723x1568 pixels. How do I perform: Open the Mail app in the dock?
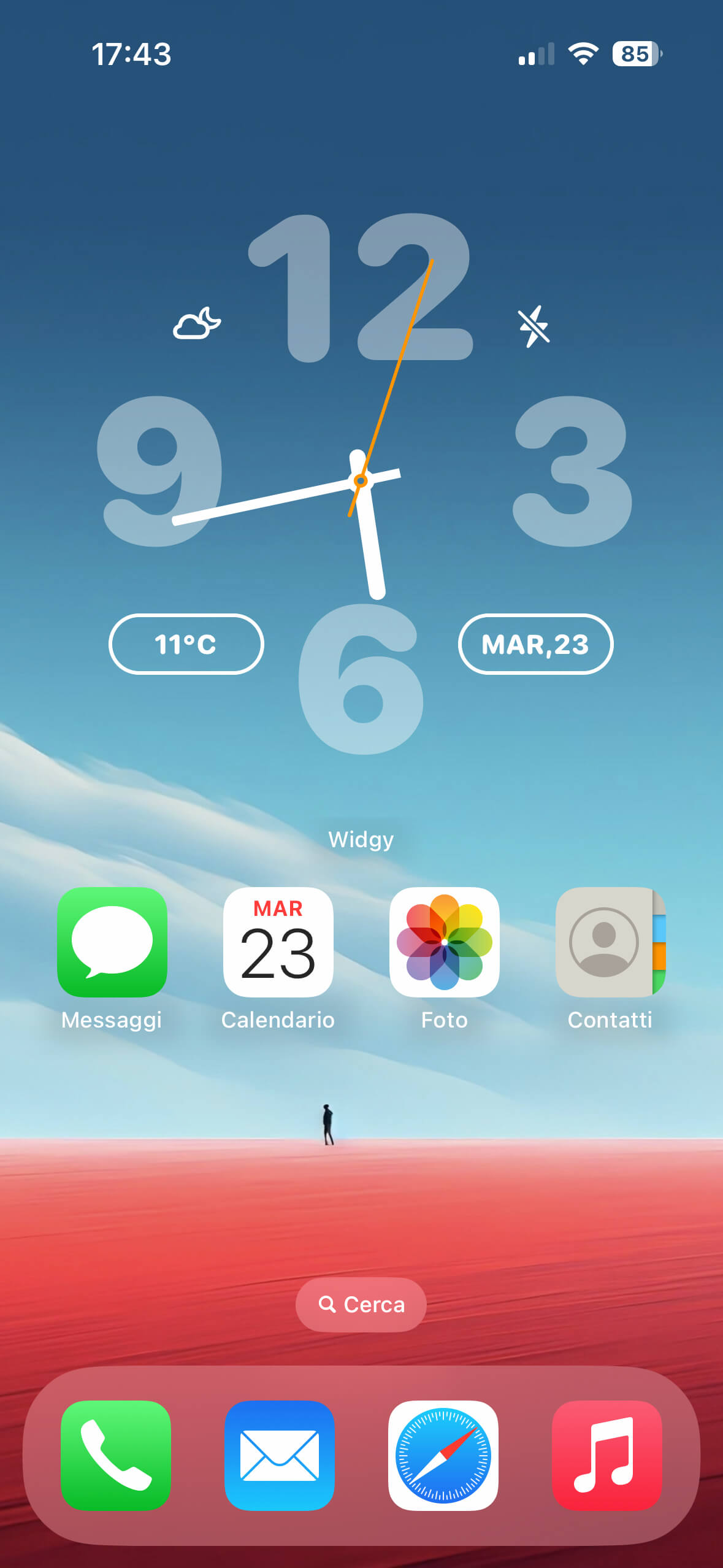coord(280,1455)
